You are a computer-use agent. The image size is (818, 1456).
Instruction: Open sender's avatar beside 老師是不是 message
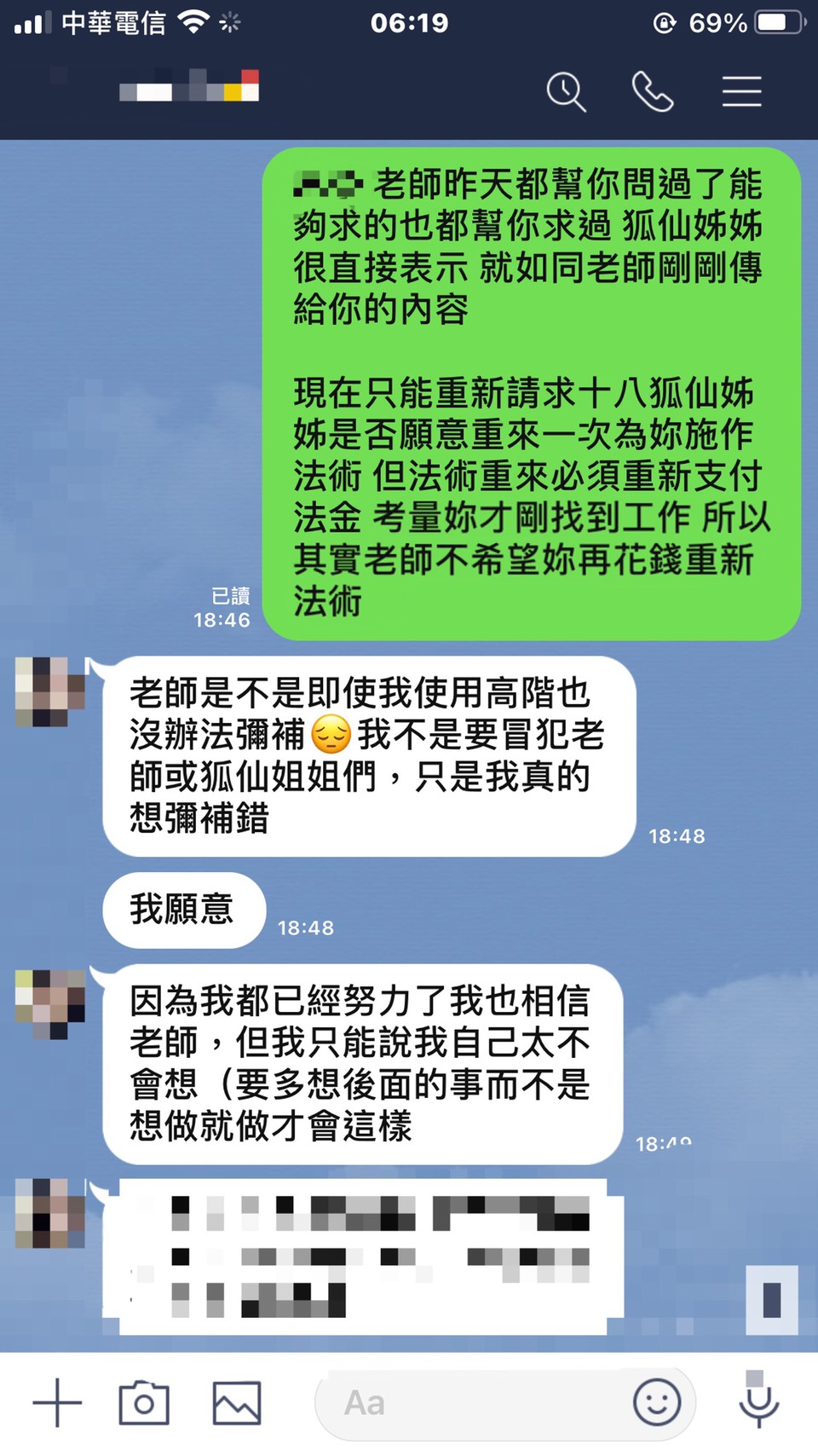pos(50,691)
